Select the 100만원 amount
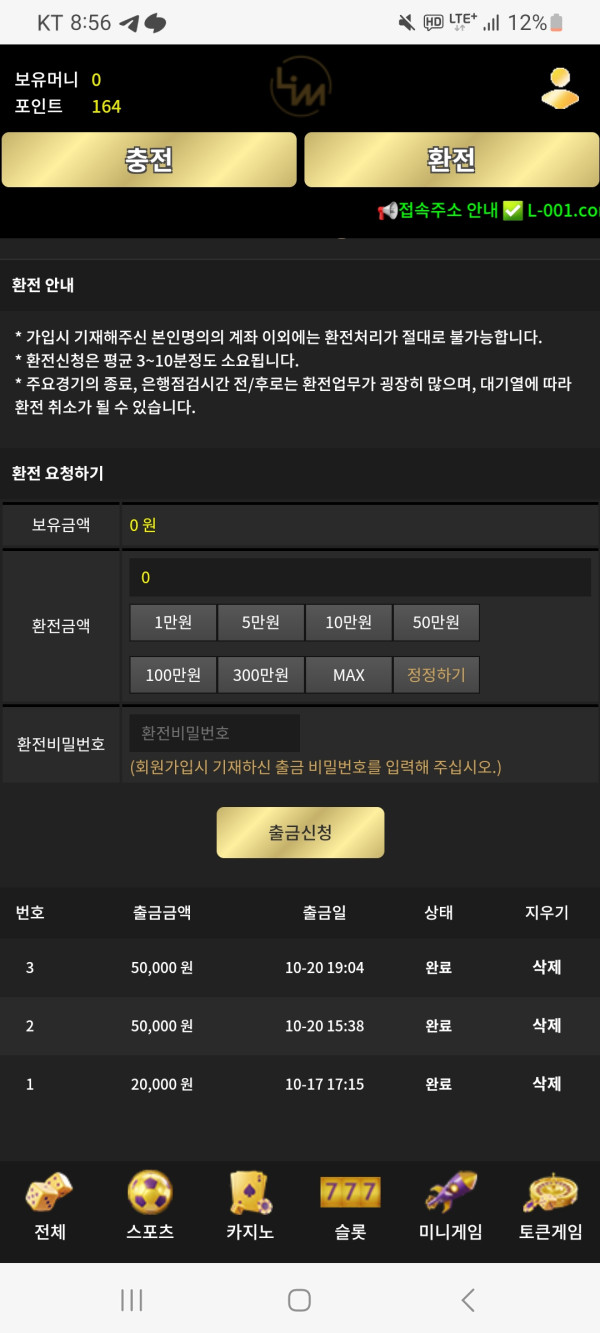This screenshot has height=1333, width=600. pyautogui.click(x=173, y=675)
